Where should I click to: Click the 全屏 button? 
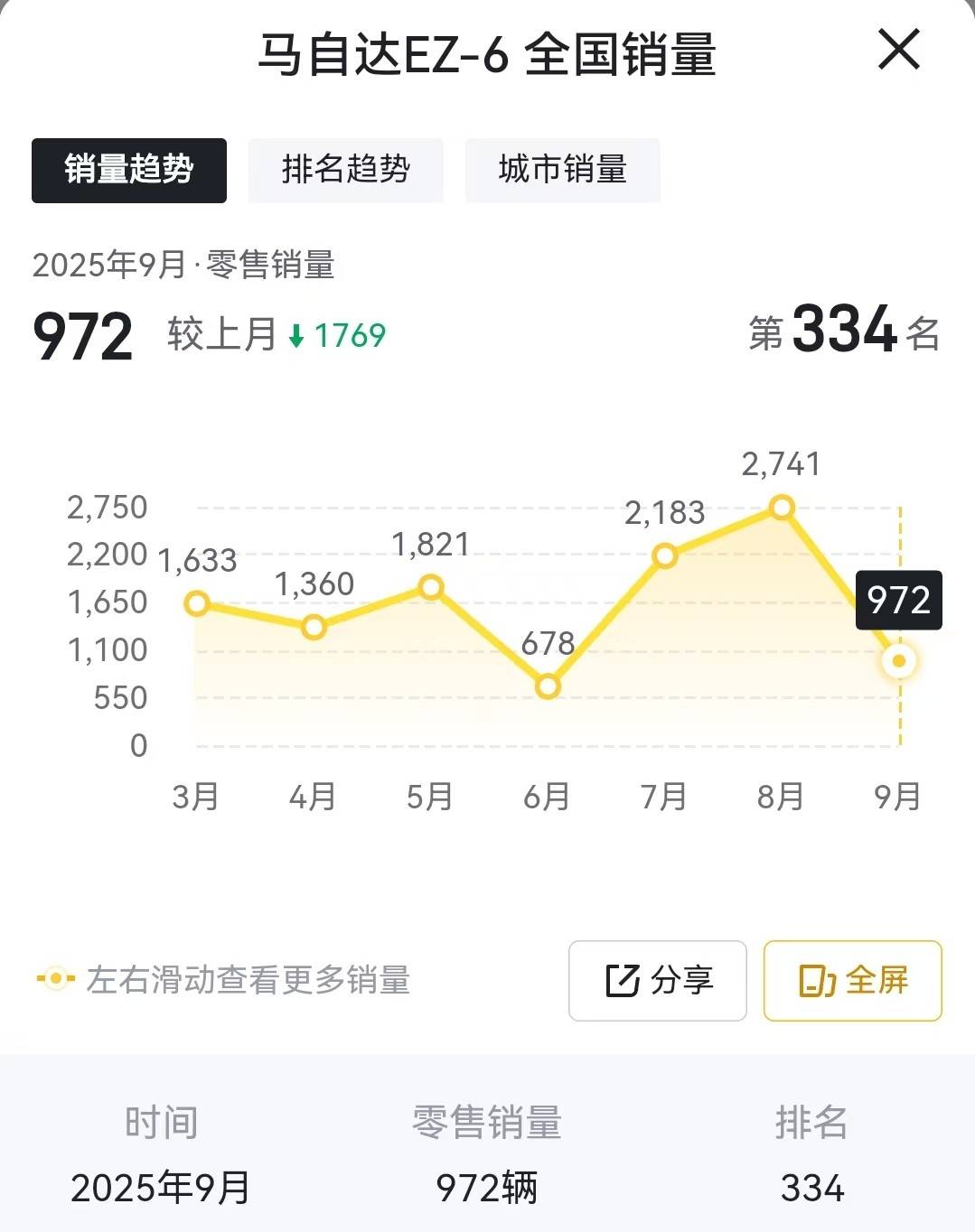[x=850, y=982]
